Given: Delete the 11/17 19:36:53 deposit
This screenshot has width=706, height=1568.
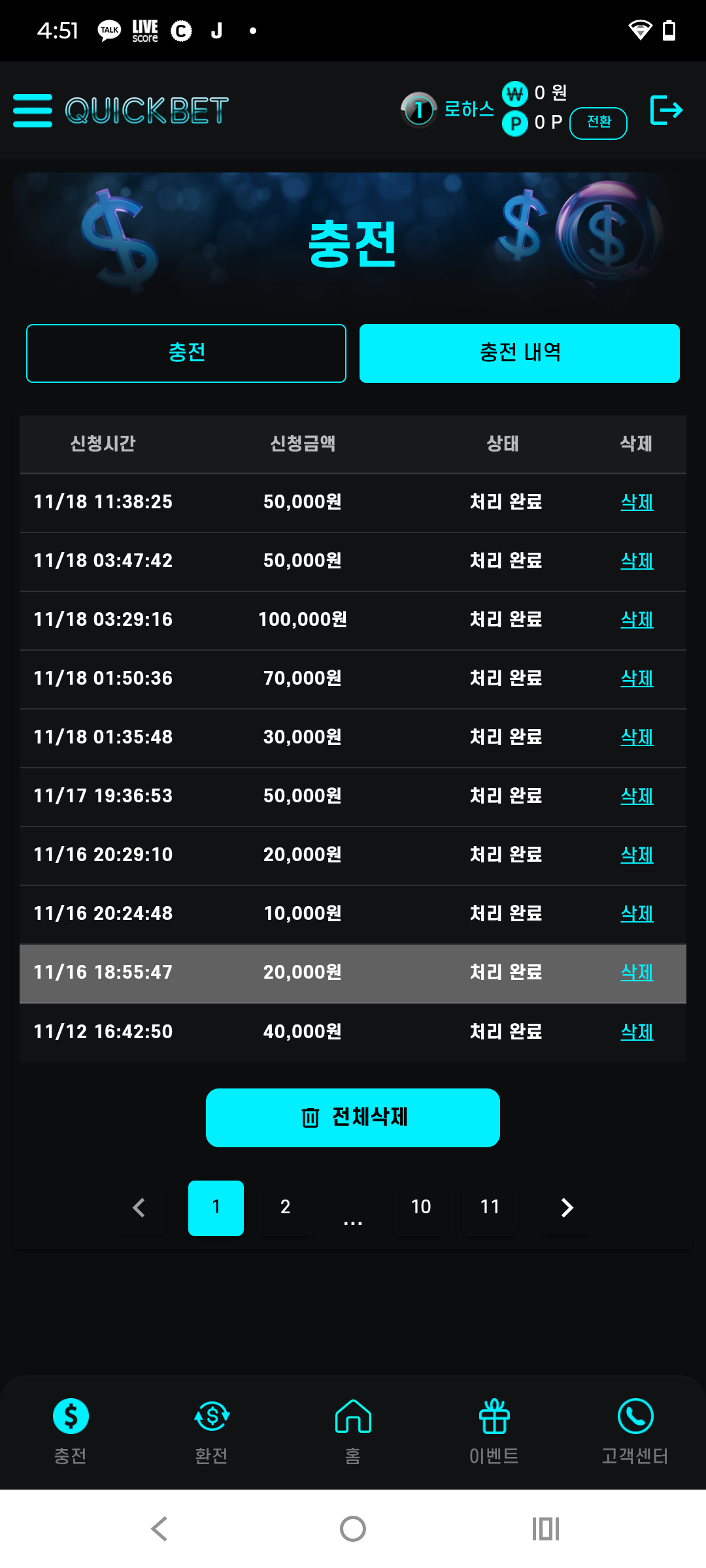Looking at the screenshot, I should coord(637,796).
